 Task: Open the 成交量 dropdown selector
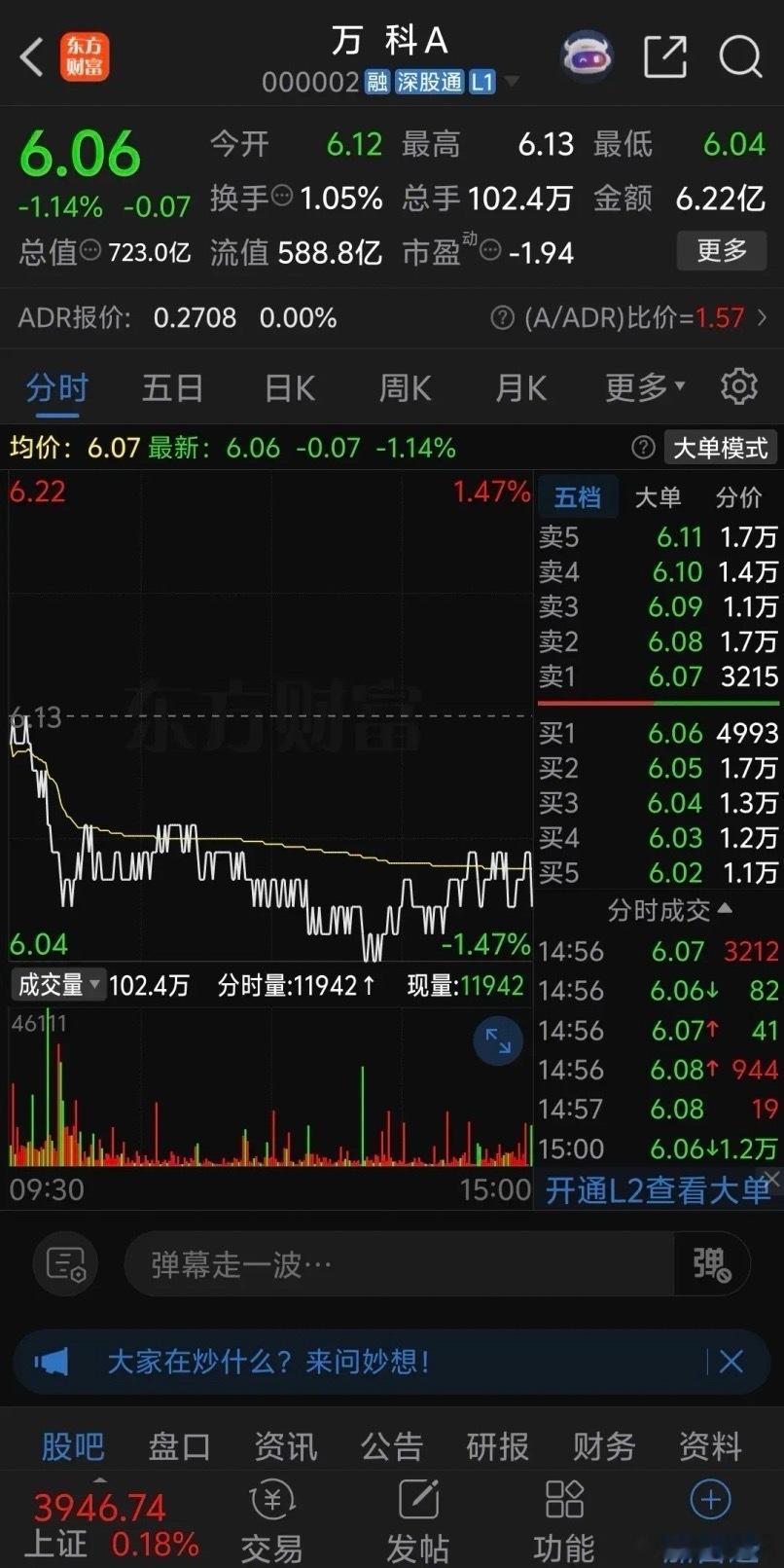pos(56,985)
